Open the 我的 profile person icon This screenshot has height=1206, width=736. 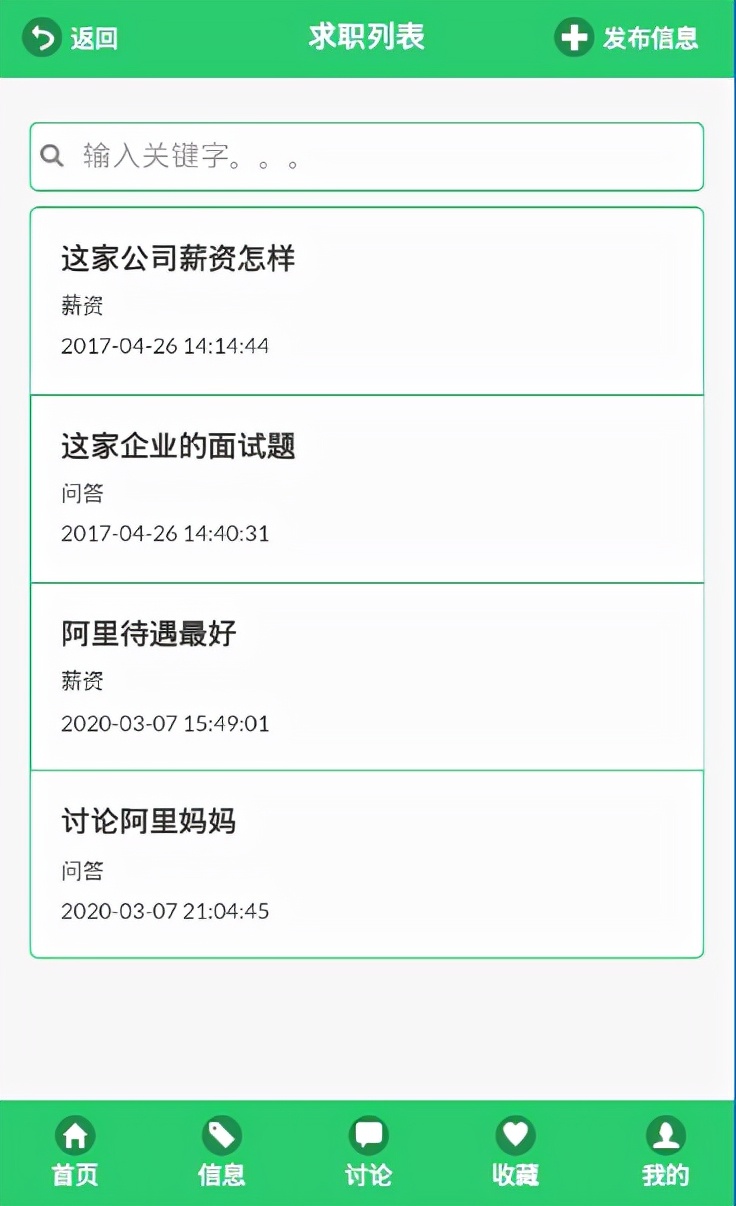pos(661,1135)
